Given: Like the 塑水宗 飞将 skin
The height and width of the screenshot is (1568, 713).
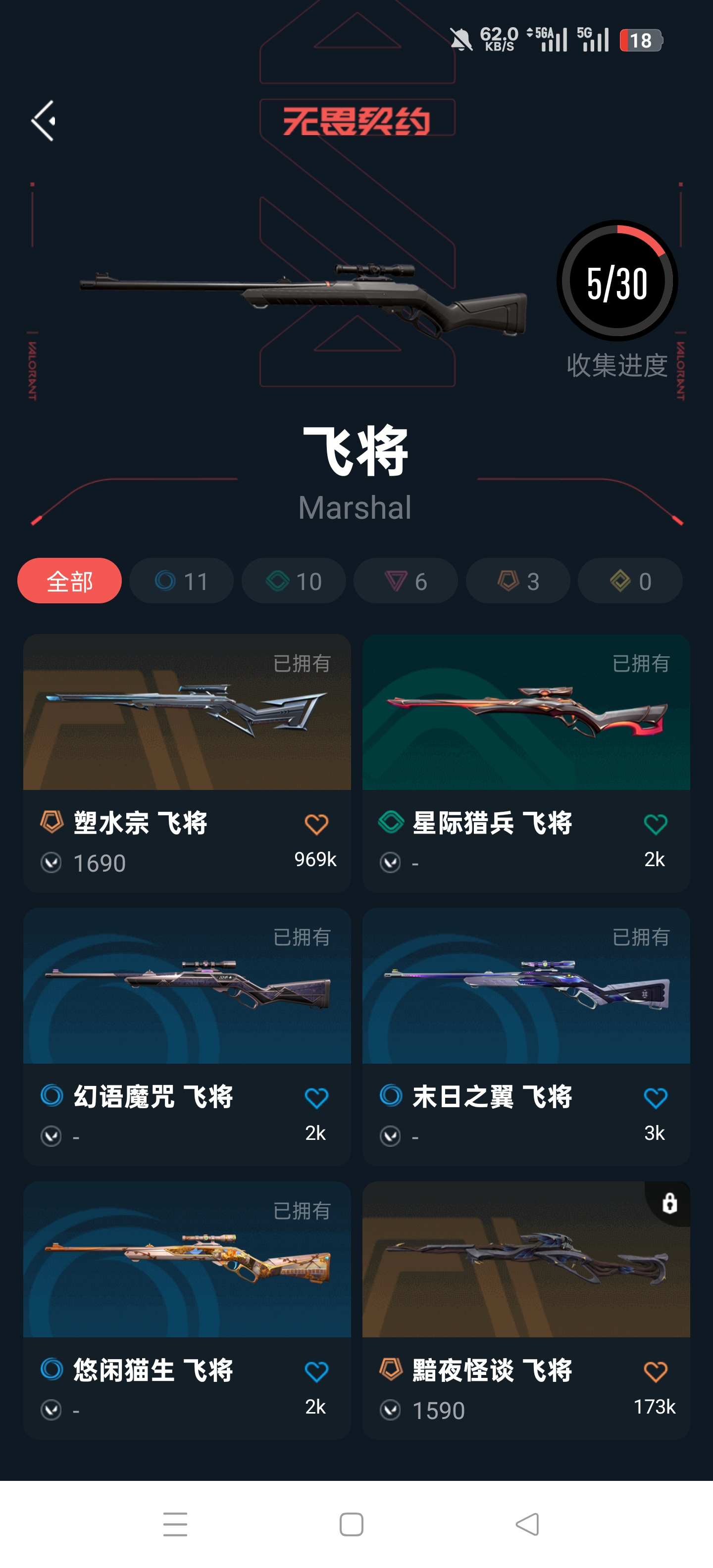Looking at the screenshot, I should pyautogui.click(x=316, y=825).
